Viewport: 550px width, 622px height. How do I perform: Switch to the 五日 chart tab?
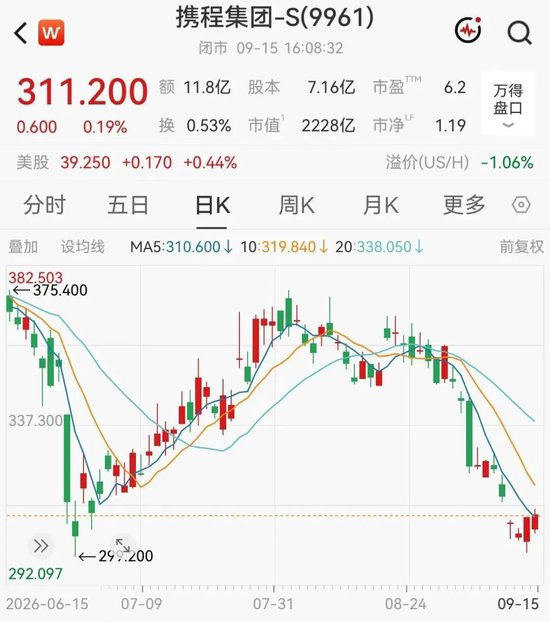coord(128,205)
